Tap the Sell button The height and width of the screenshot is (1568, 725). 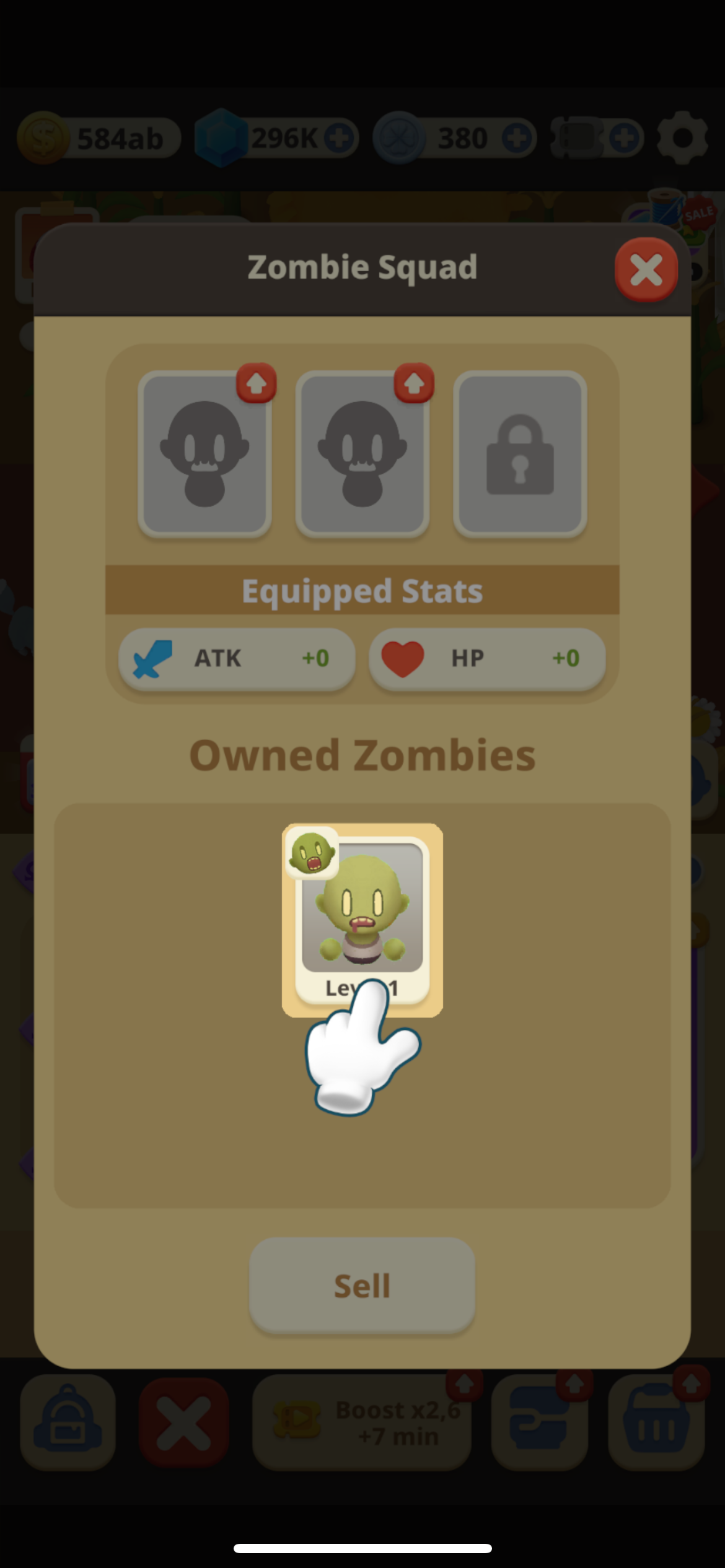[362, 1286]
